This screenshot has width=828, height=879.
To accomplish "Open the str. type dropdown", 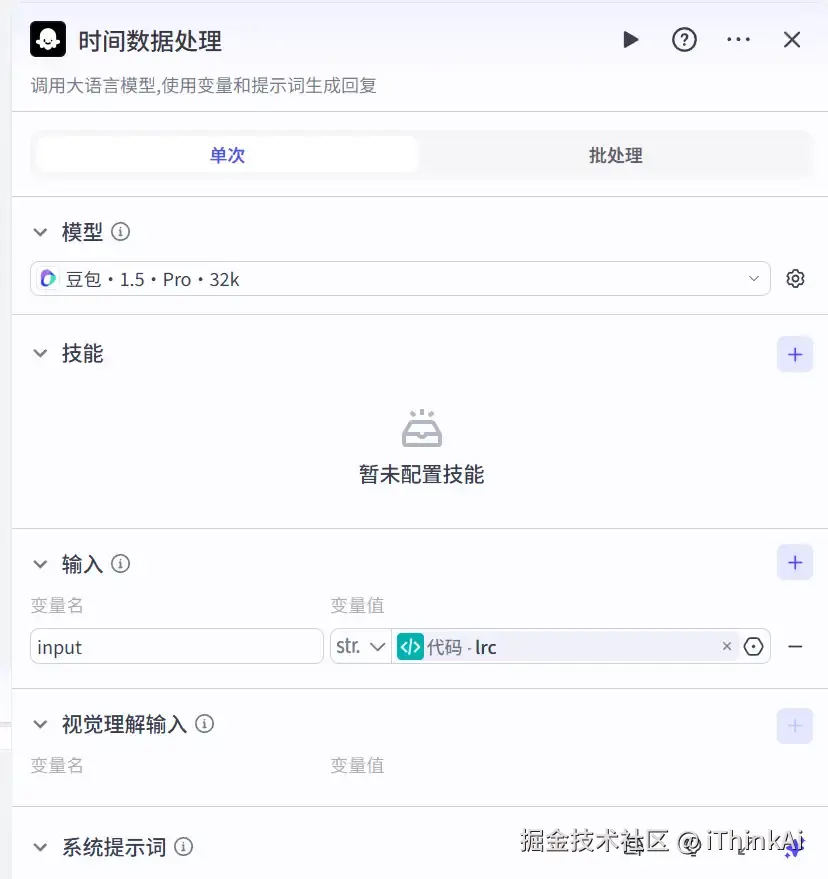I will [x=361, y=647].
